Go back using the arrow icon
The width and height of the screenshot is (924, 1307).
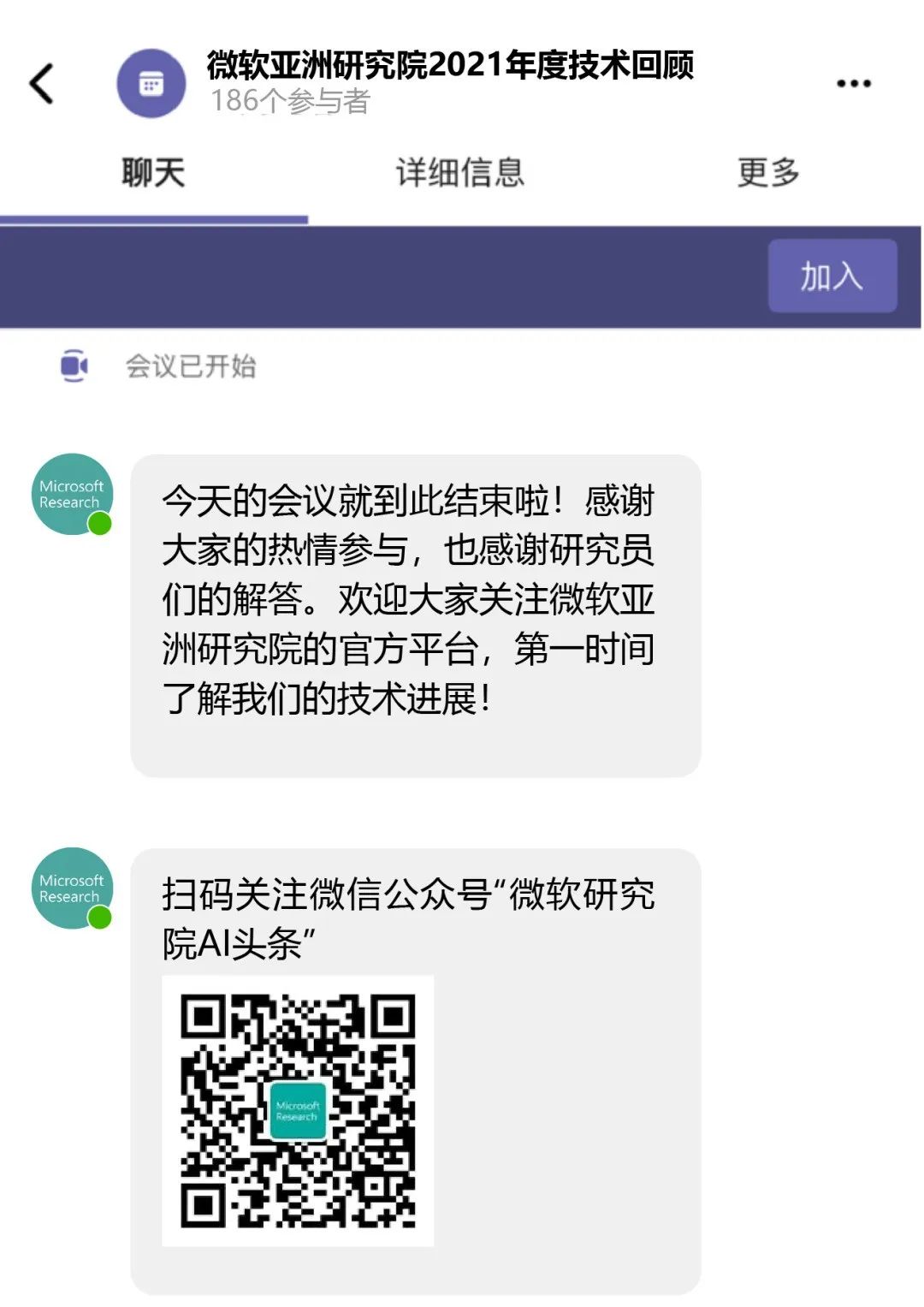click(x=43, y=84)
